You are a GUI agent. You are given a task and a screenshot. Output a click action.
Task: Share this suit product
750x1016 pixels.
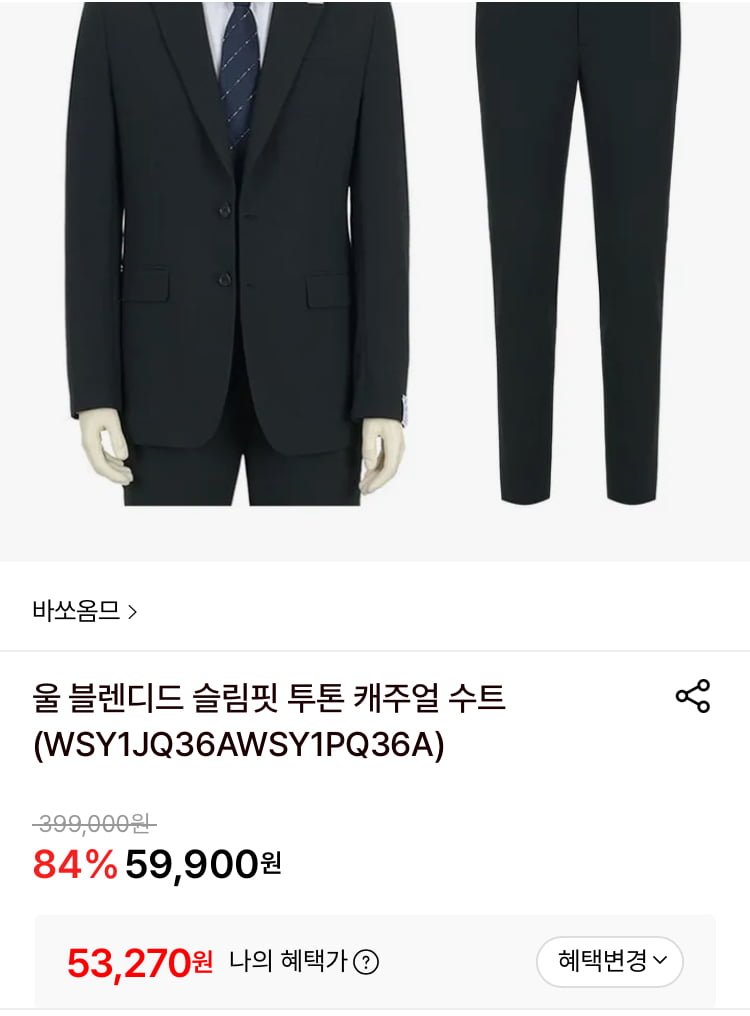click(692, 696)
